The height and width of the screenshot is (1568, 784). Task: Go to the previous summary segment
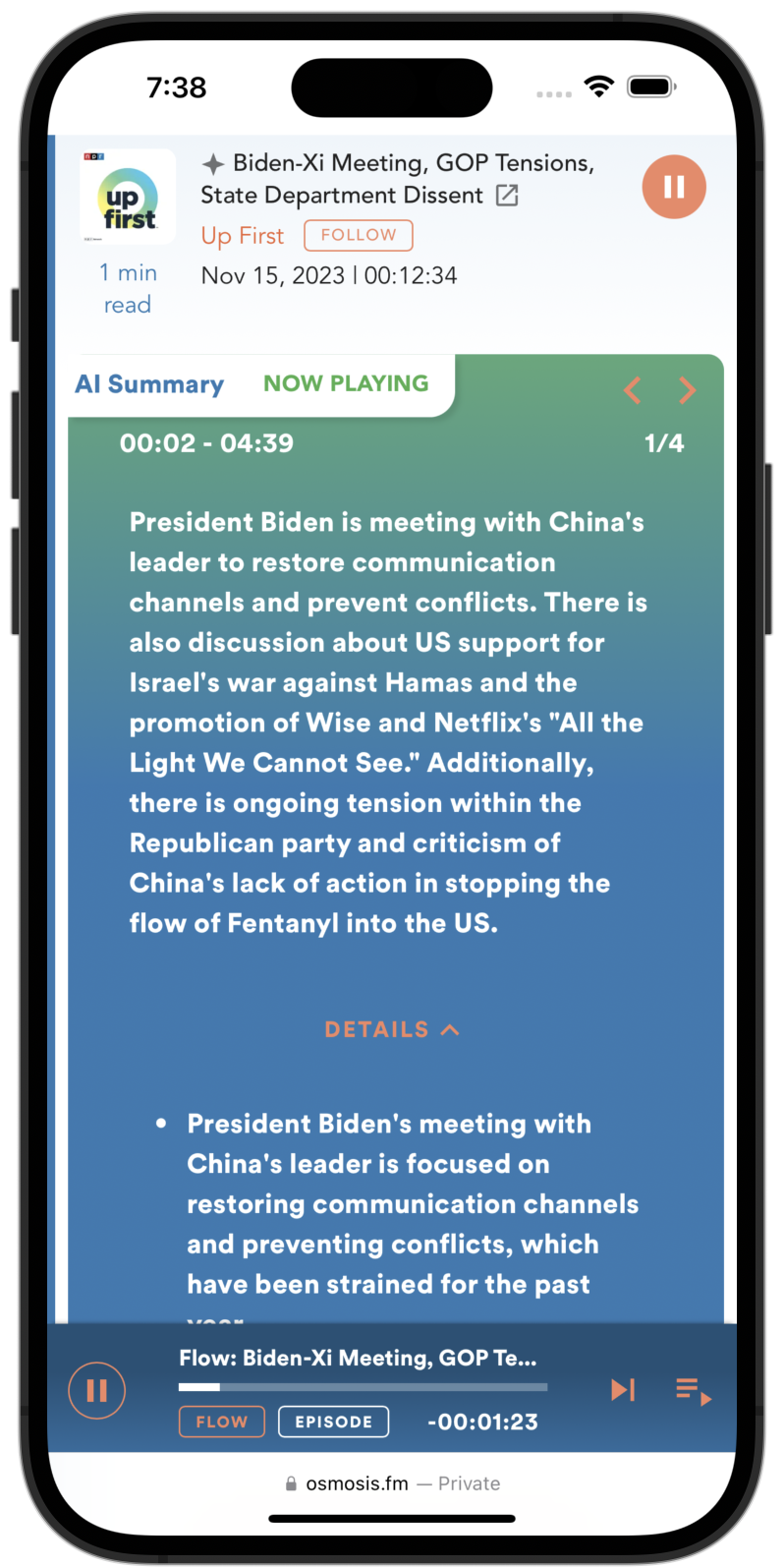point(633,390)
